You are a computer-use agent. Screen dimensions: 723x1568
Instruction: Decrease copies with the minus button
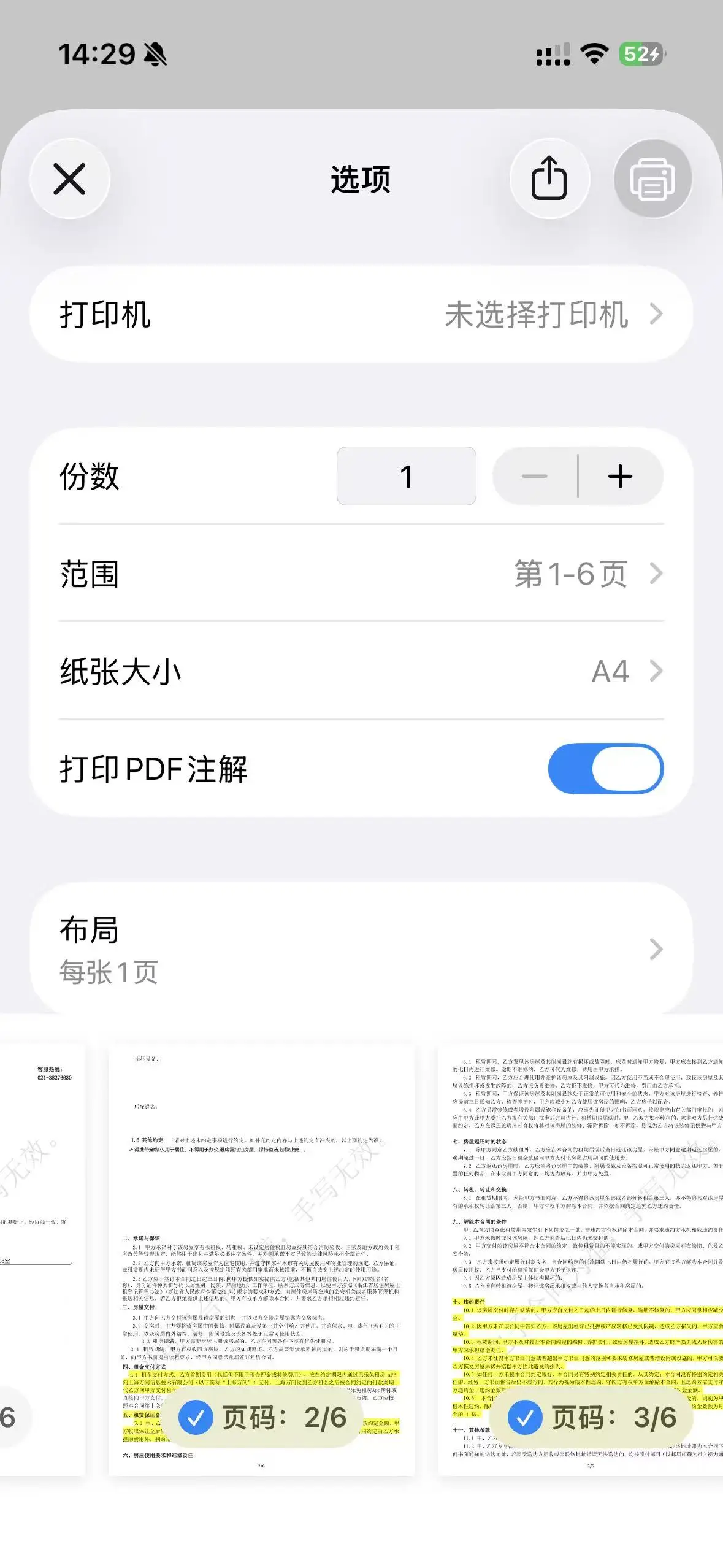535,477
